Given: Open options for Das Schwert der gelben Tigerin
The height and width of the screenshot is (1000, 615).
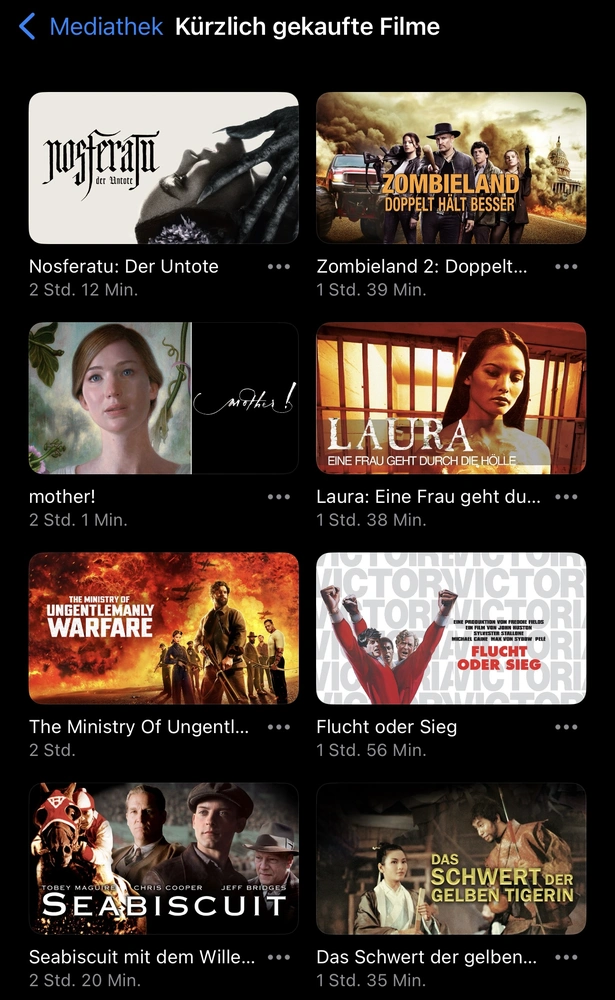Looking at the screenshot, I should point(566,957).
